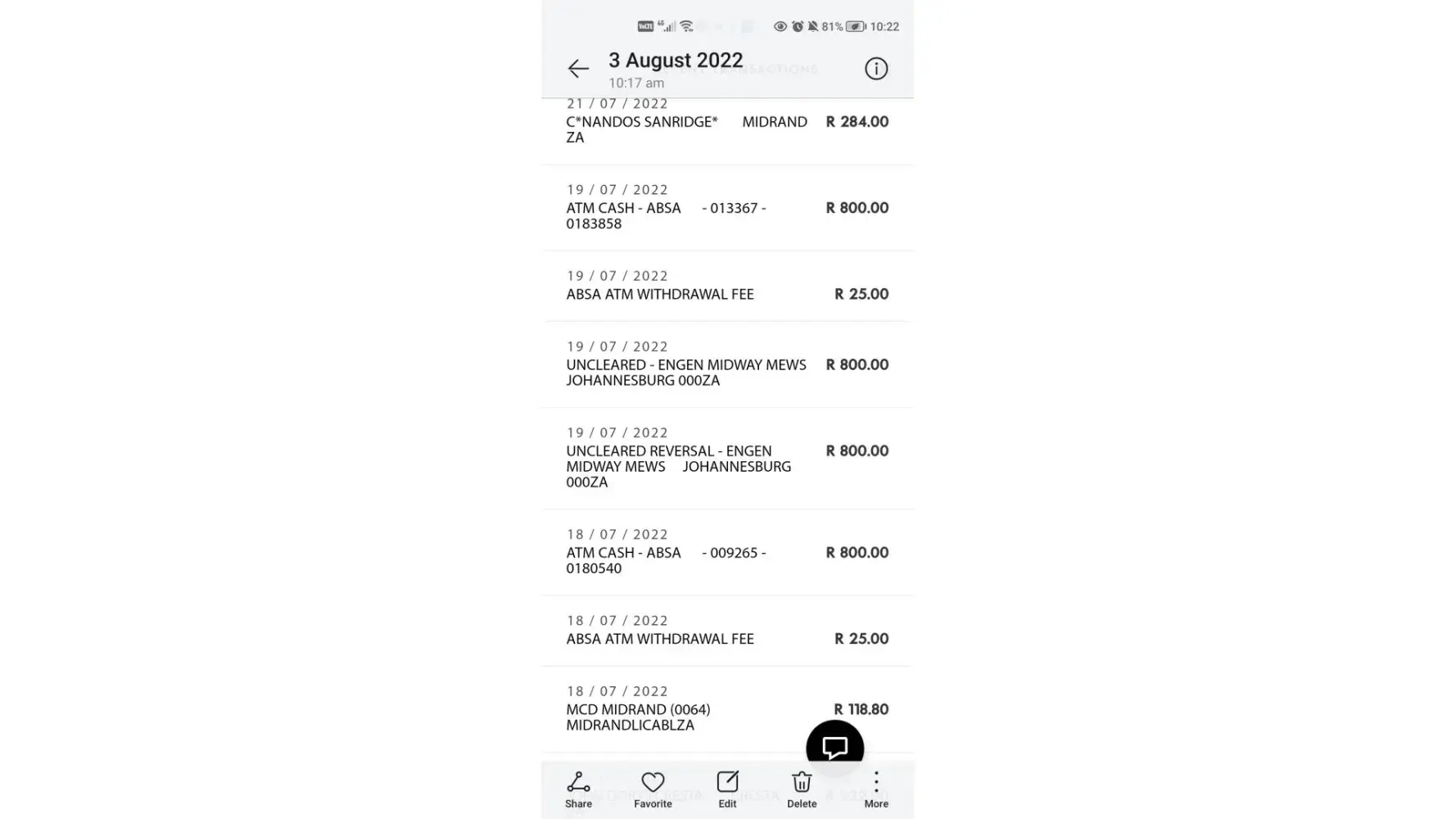Open the image info details
The width and height of the screenshot is (1456, 819).
pyautogui.click(x=875, y=69)
